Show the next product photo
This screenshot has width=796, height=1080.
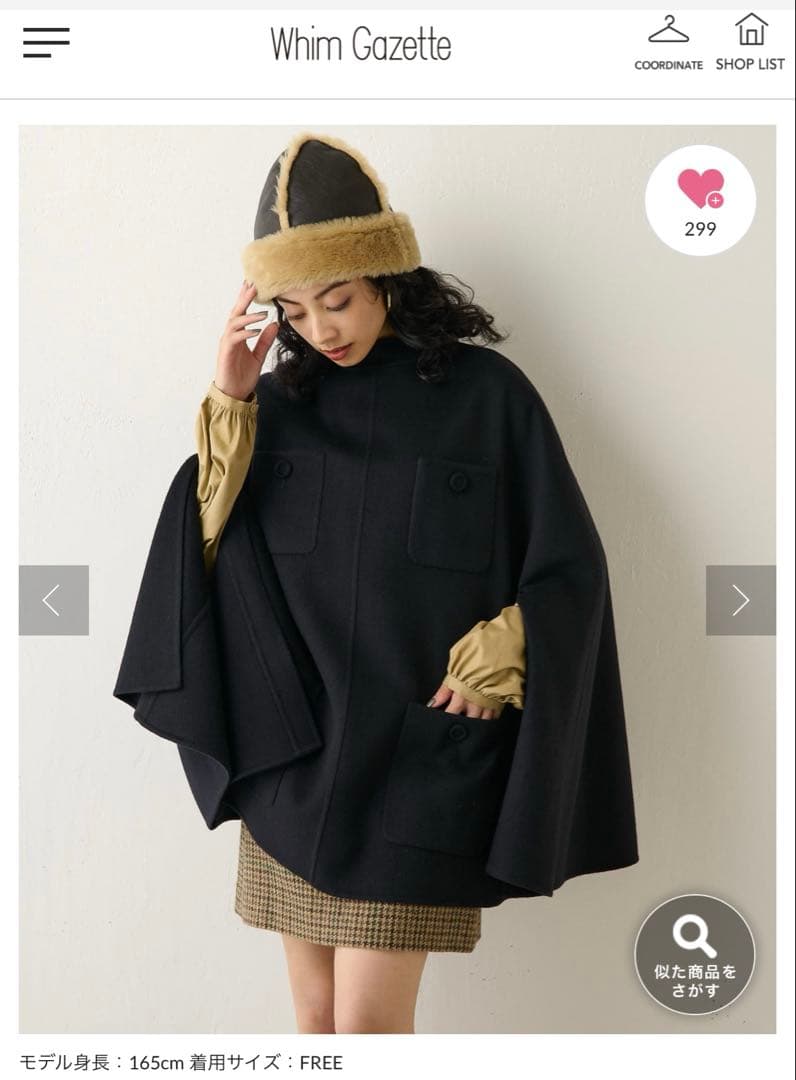click(741, 600)
